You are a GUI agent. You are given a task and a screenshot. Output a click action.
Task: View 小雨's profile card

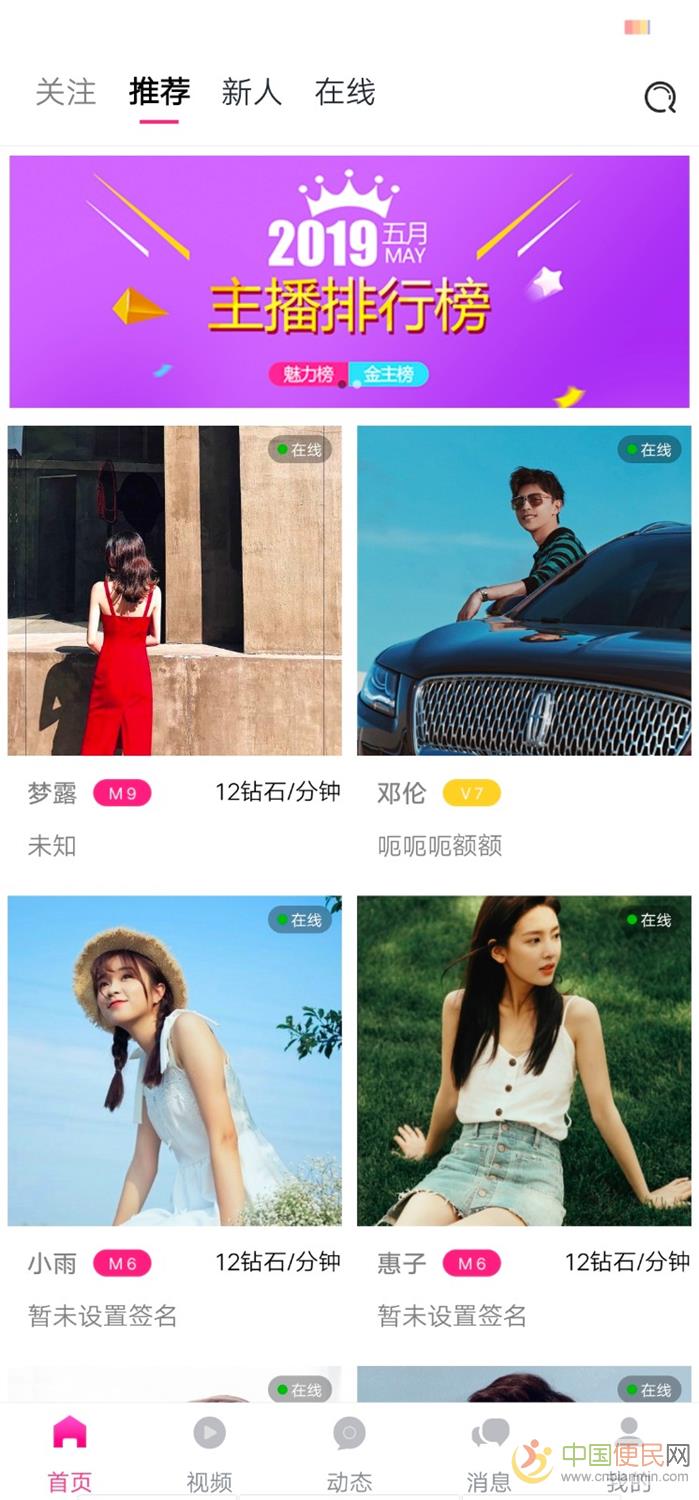pos(175,1060)
